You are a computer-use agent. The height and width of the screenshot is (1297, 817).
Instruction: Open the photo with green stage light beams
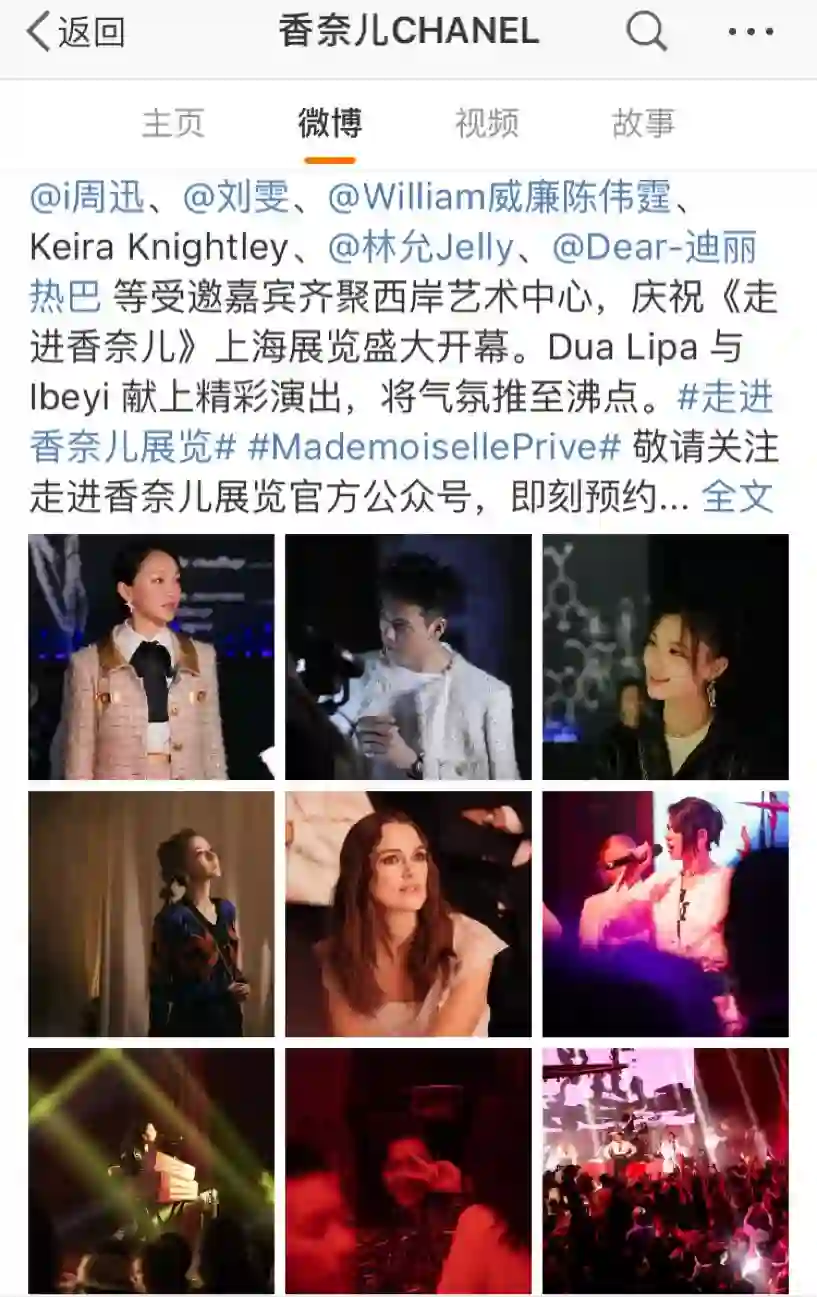[x=151, y=1171]
